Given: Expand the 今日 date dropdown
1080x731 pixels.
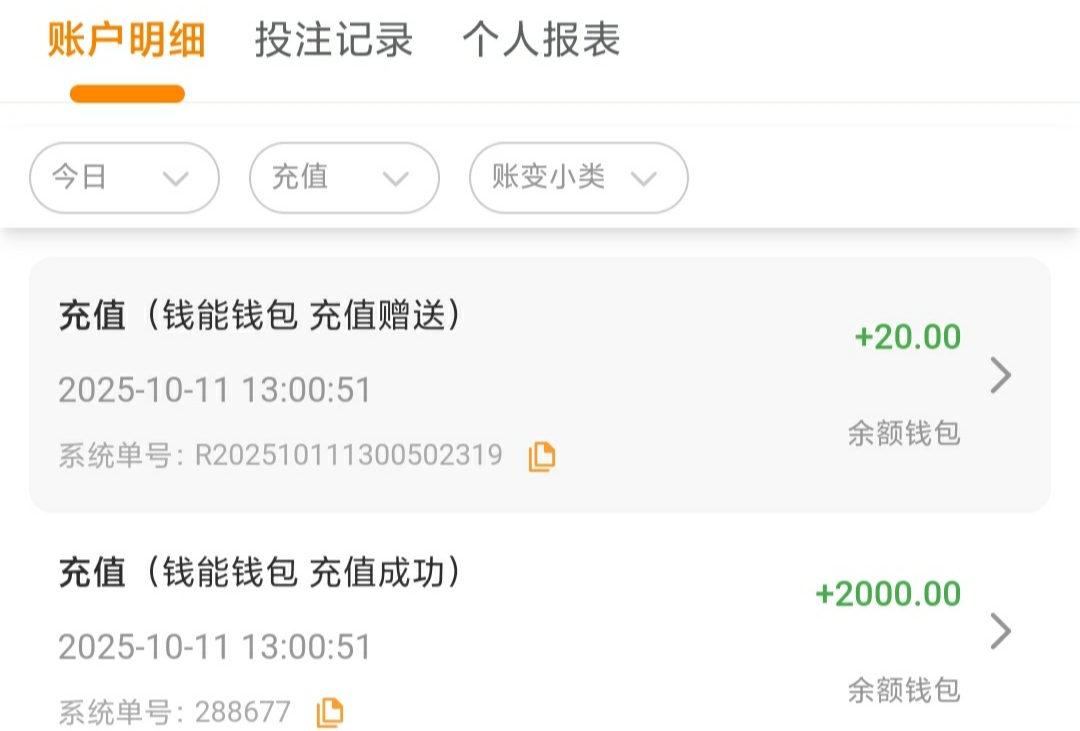Looking at the screenshot, I should 124,178.
